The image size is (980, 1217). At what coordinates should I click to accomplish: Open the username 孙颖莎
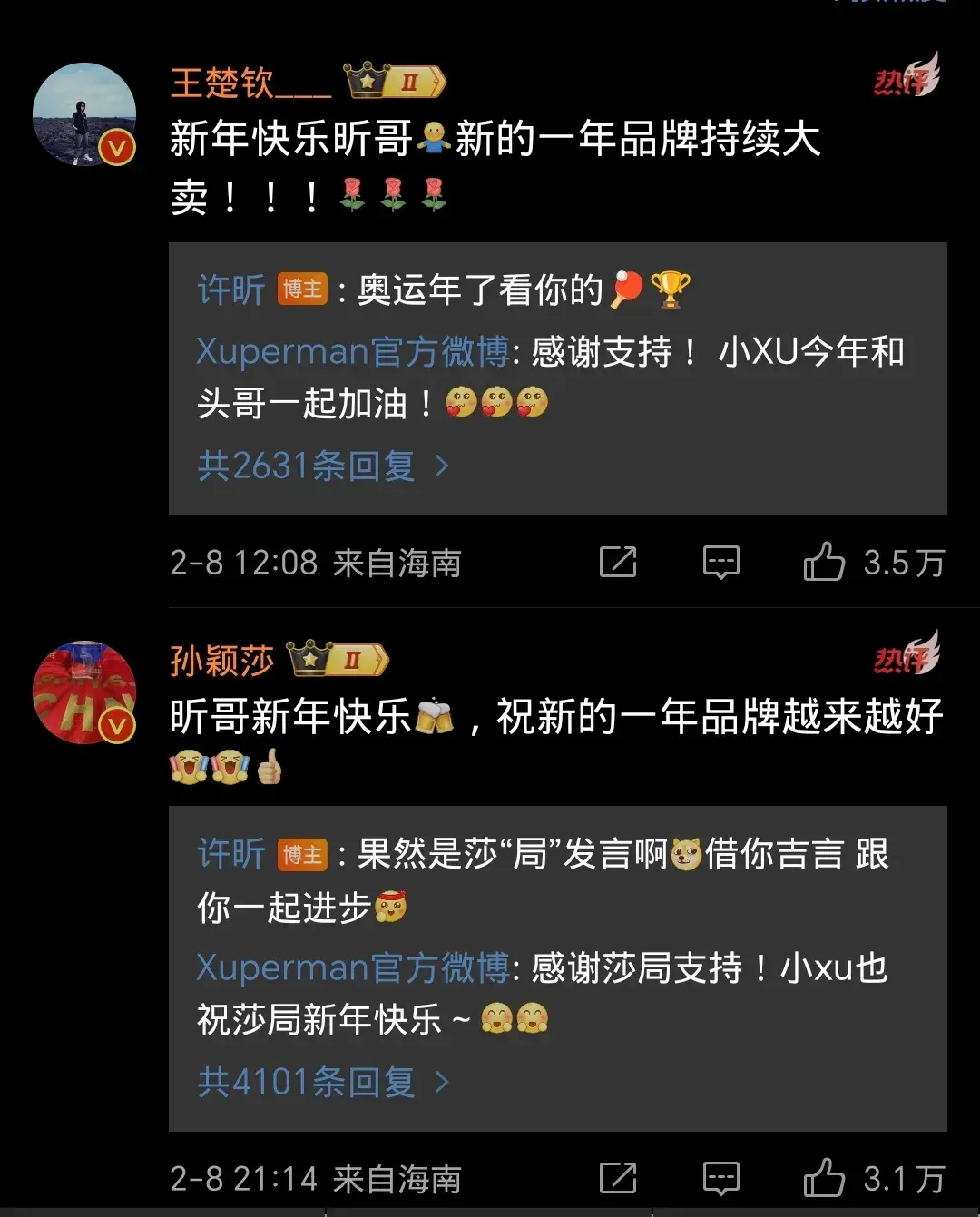pyautogui.click(x=221, y=662)
